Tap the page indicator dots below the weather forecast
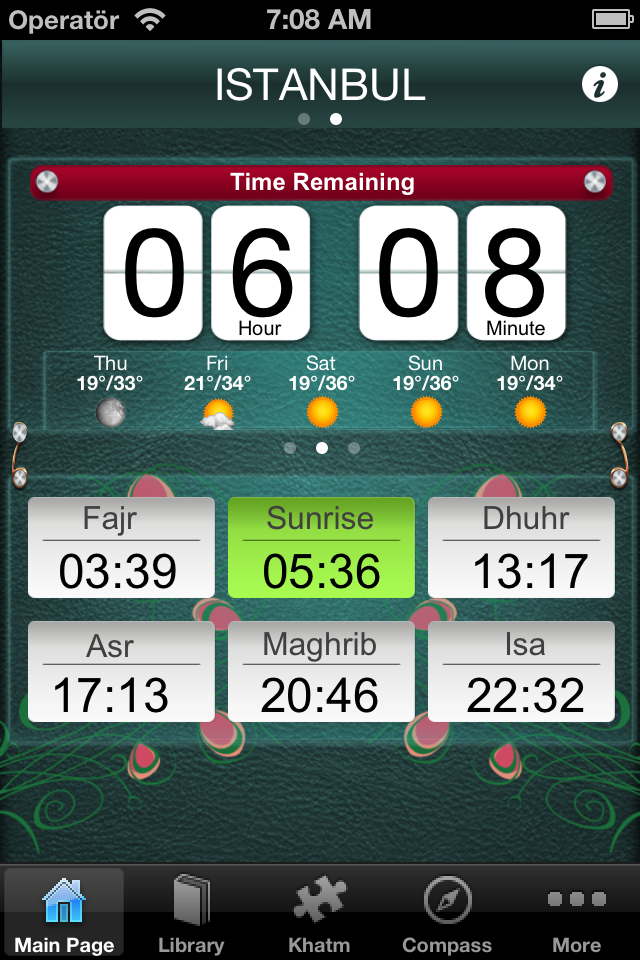The width and height of the screenshot is (640, 960). pyautogui.click(x=321, y=448)
